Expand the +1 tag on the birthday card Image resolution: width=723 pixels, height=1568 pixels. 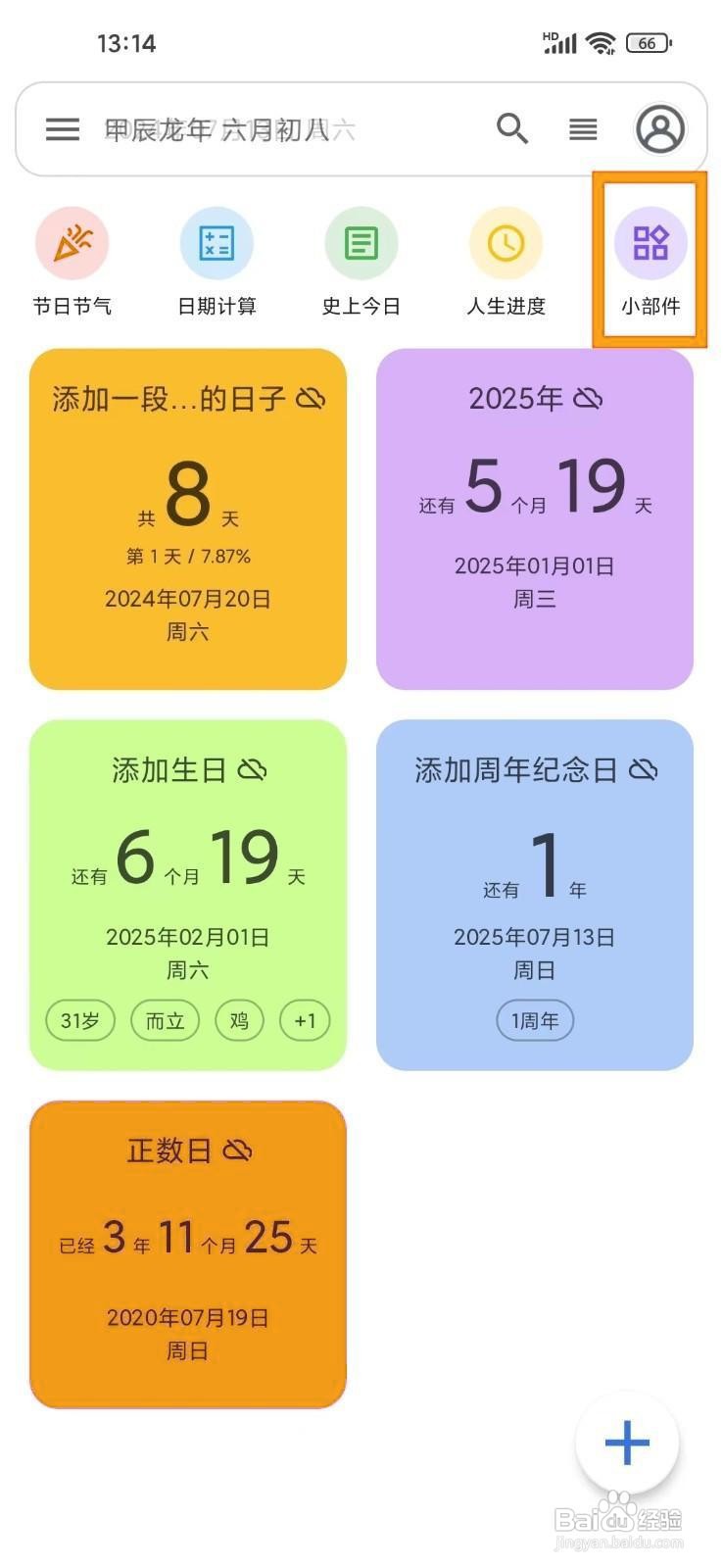[305, 1020]
